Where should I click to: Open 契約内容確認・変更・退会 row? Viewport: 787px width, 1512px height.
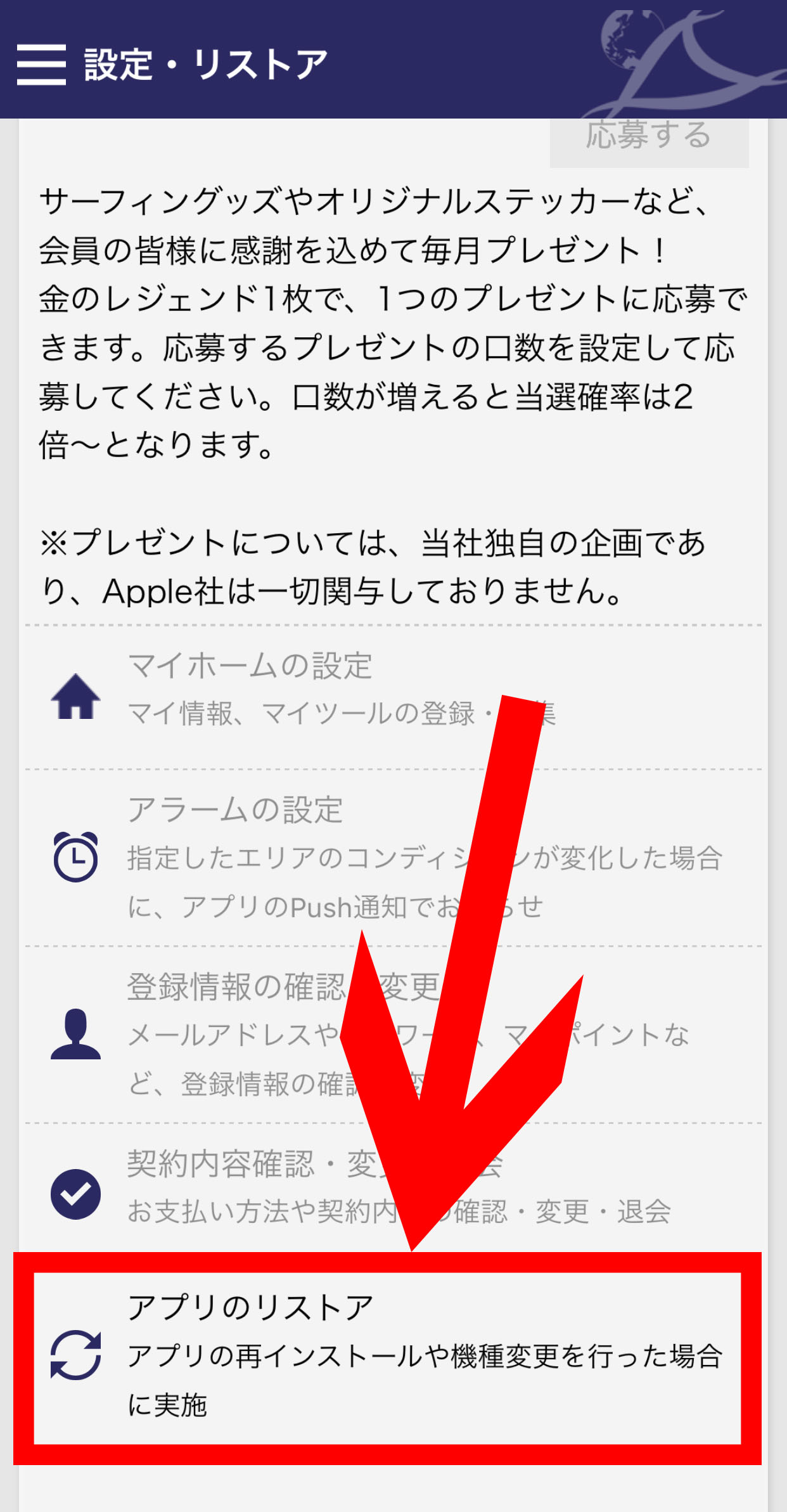[x=393, y=1187]
